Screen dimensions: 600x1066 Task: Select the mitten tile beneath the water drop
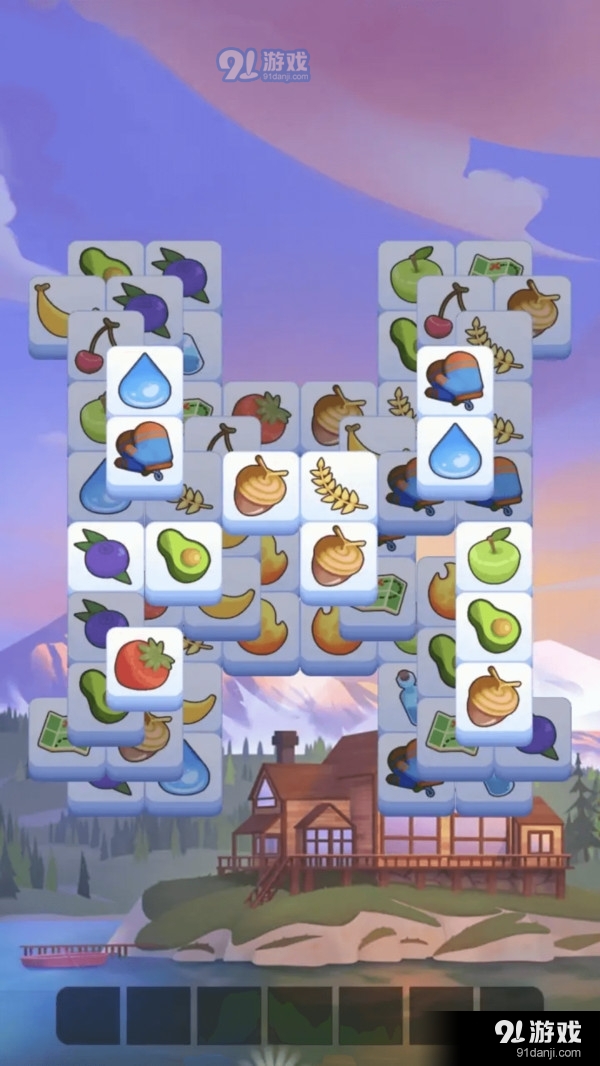pos(145,452)
